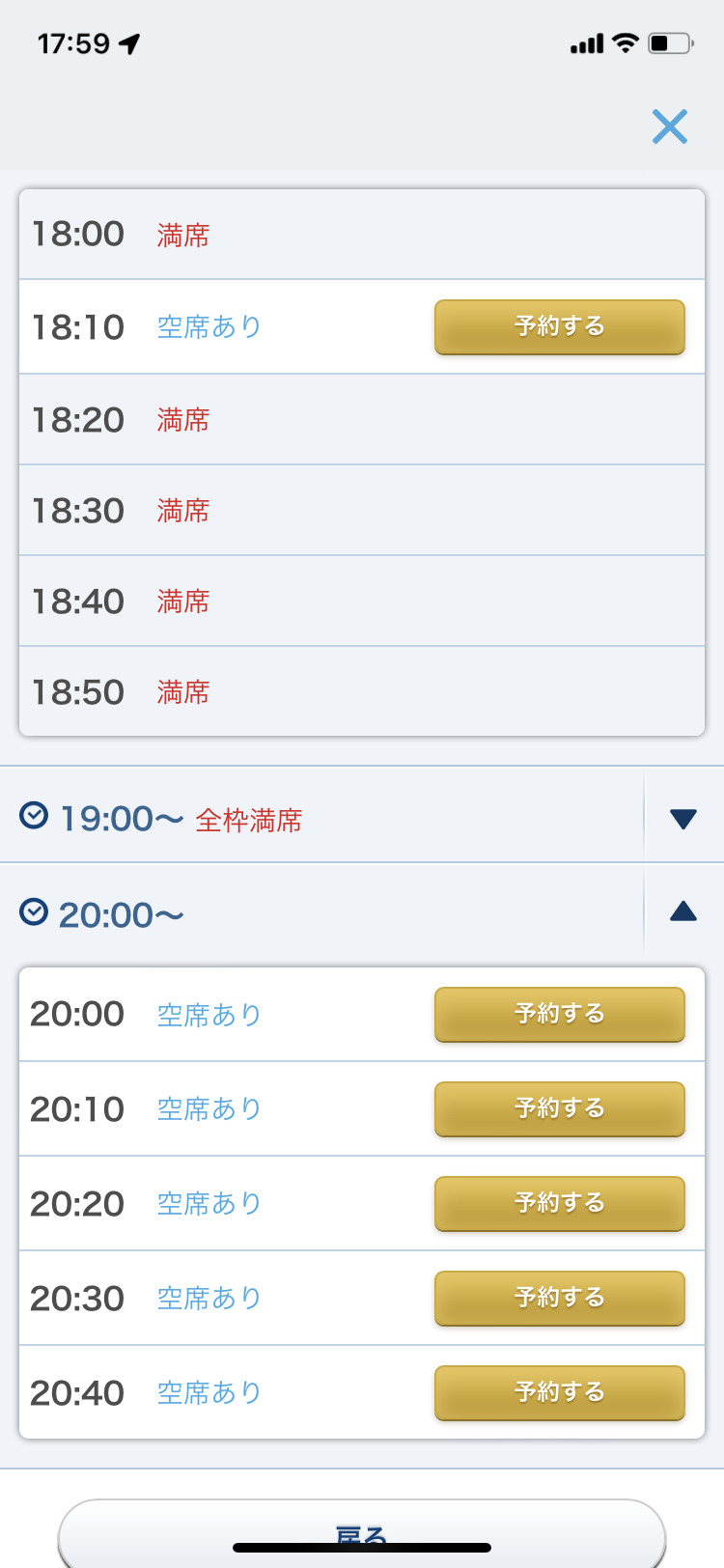Tap 予約する next to 20:40
Viewport: 724px width, 1568px height.
point(560,1392)
